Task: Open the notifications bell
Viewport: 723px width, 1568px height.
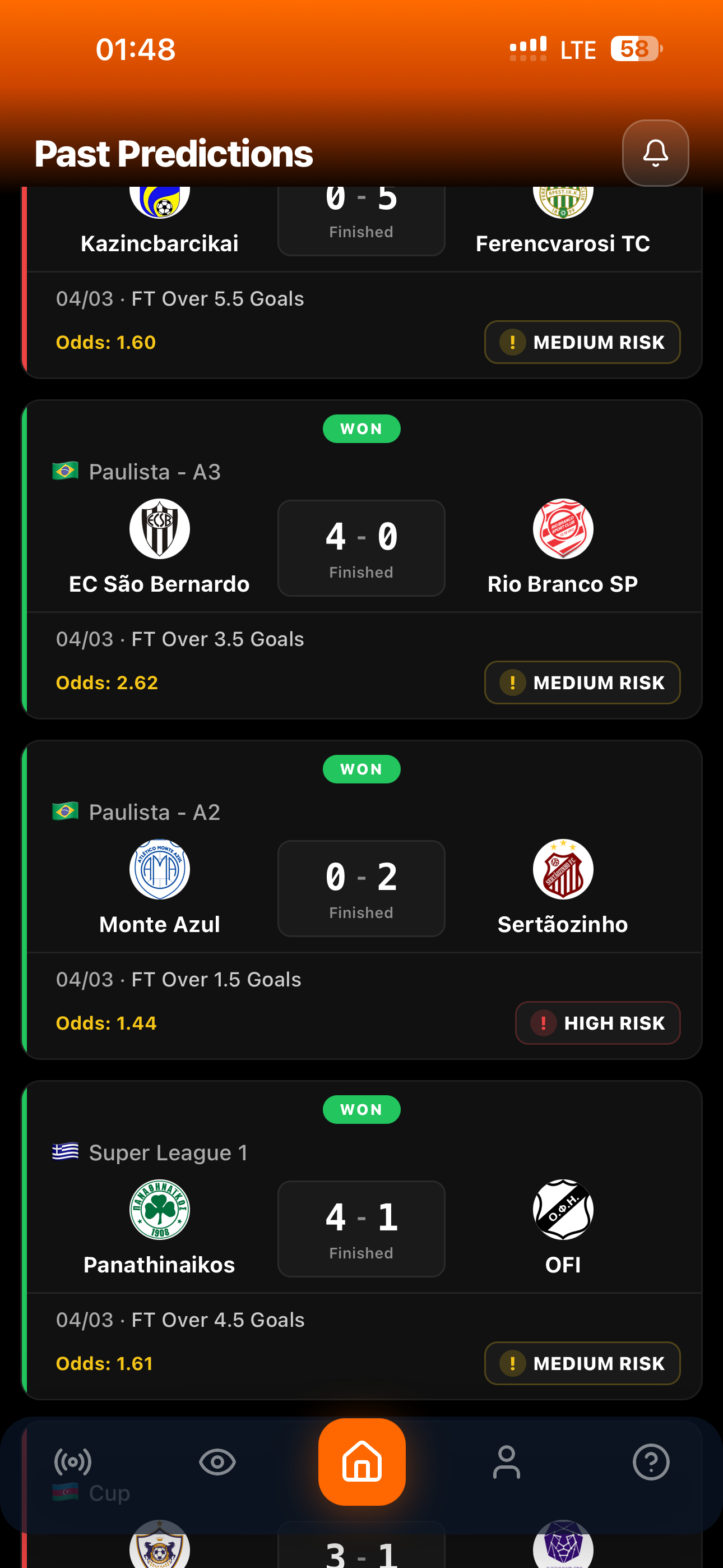Action: pyautogui.click(x=655, y=153)
